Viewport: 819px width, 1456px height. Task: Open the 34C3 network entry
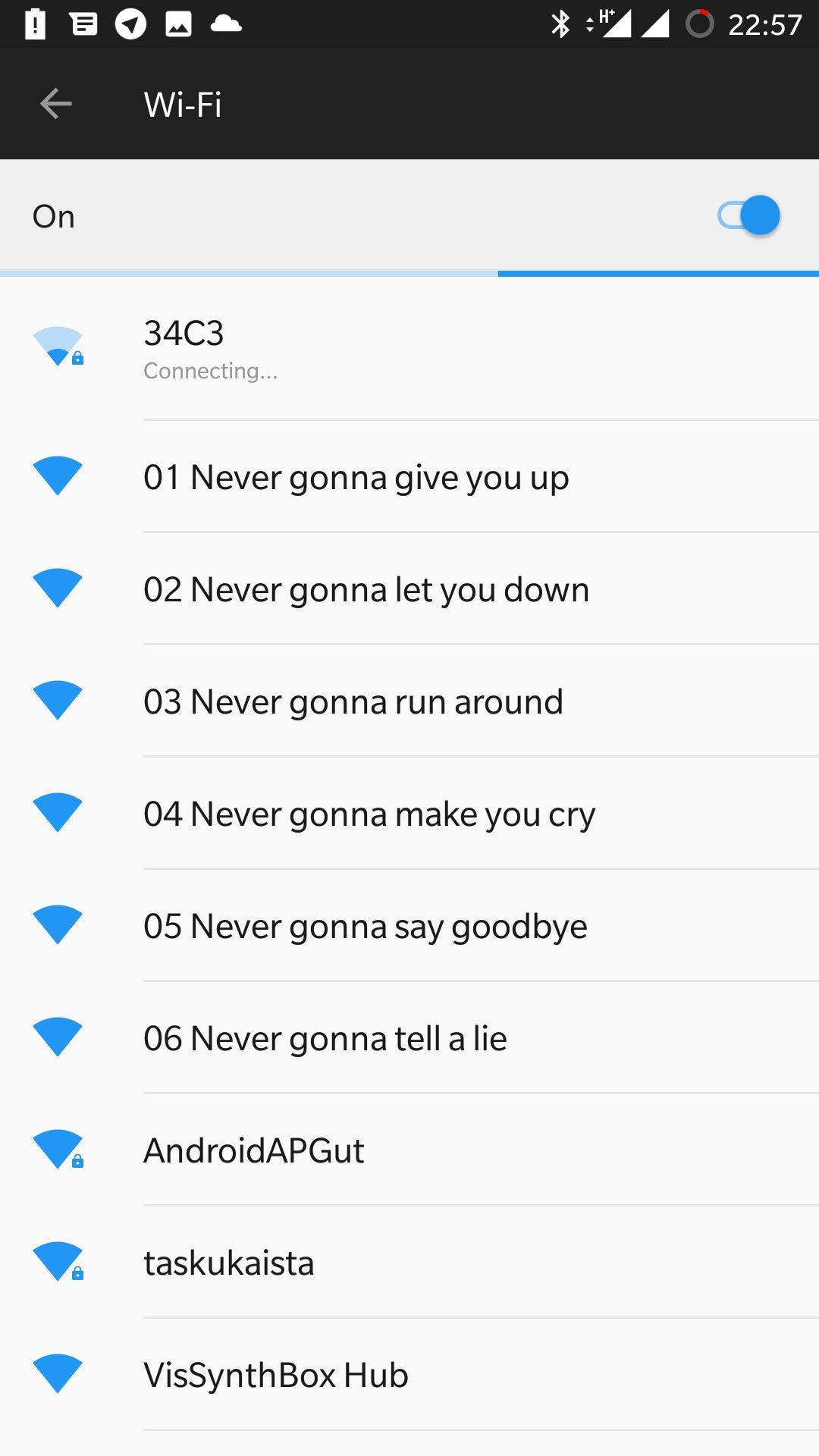point(409,349)
